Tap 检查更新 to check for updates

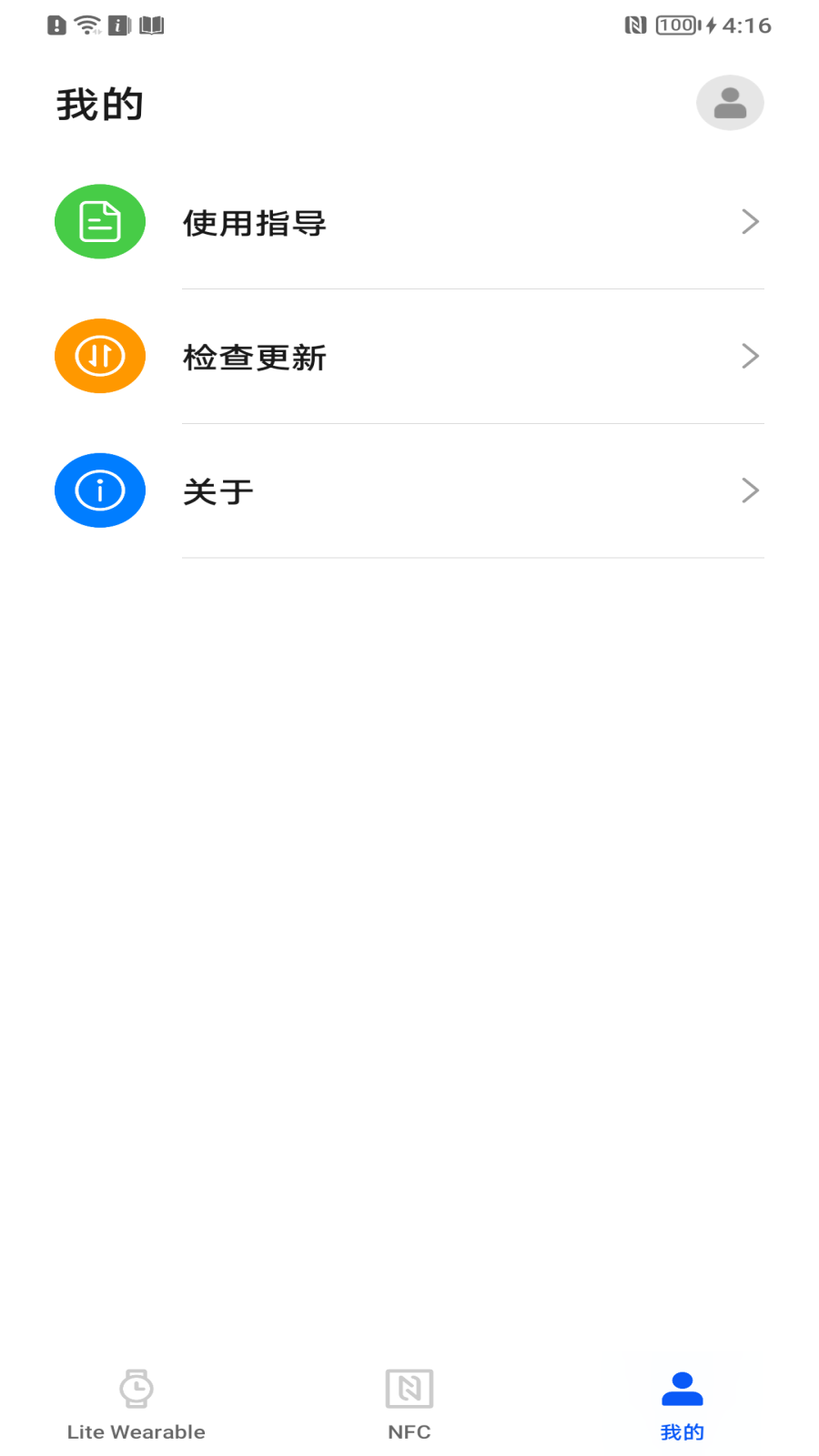pos(255,357)
